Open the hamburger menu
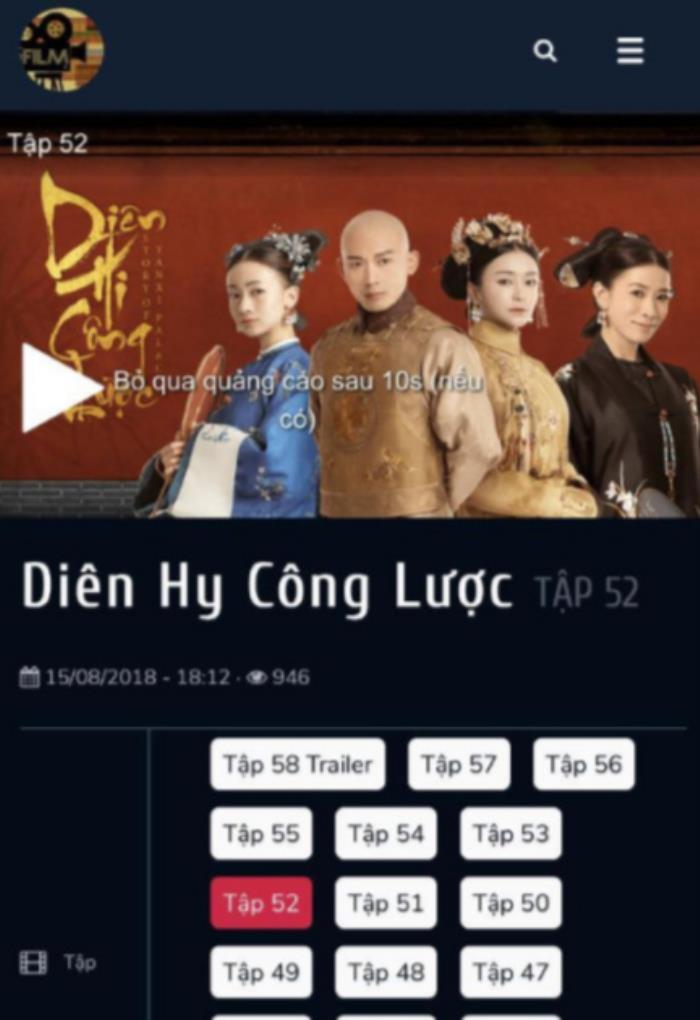Image resolution: width=700 pixels, height=1020 pixels. (x=630, y=50)
